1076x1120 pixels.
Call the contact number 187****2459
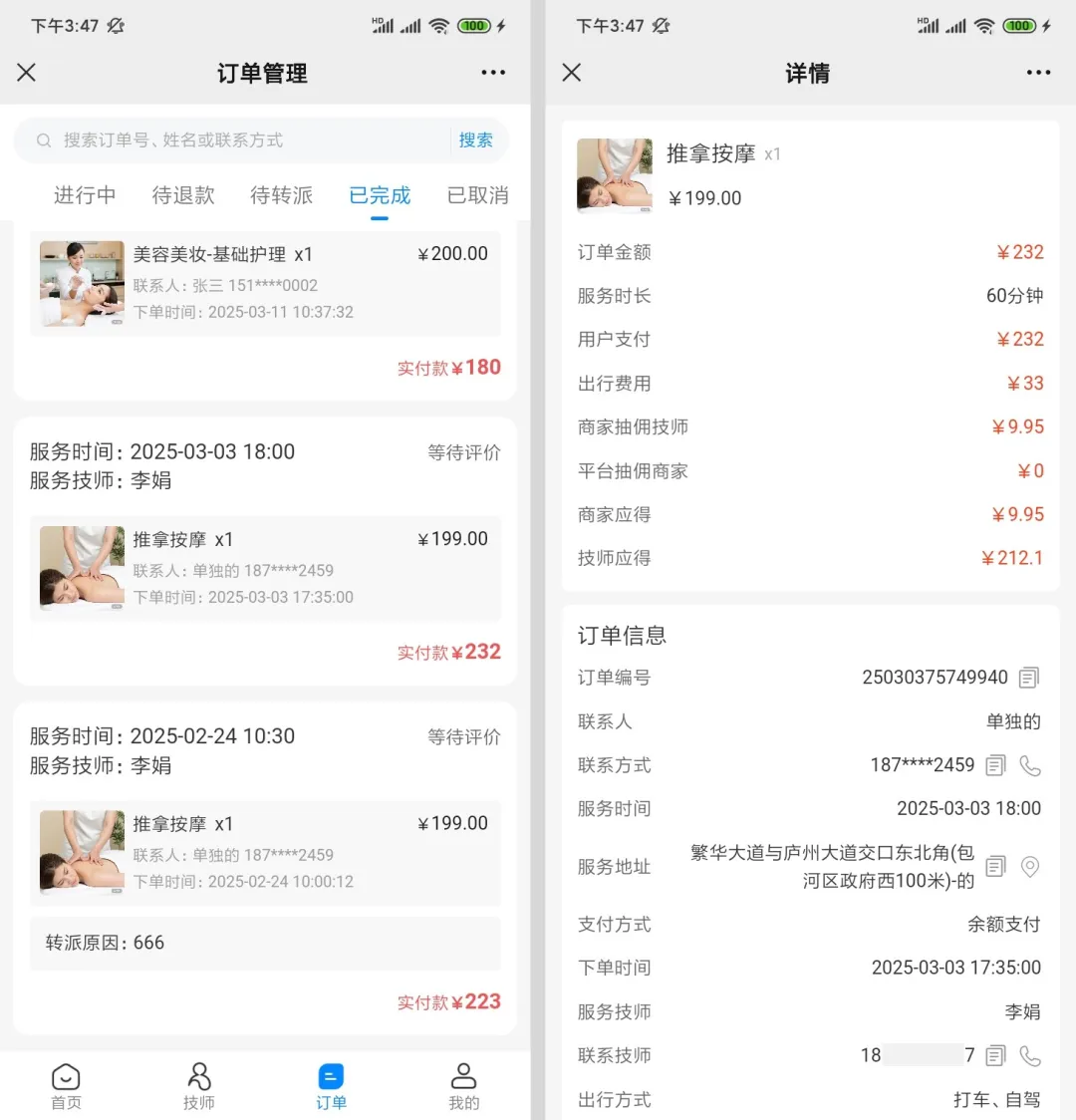point(1030,765)
